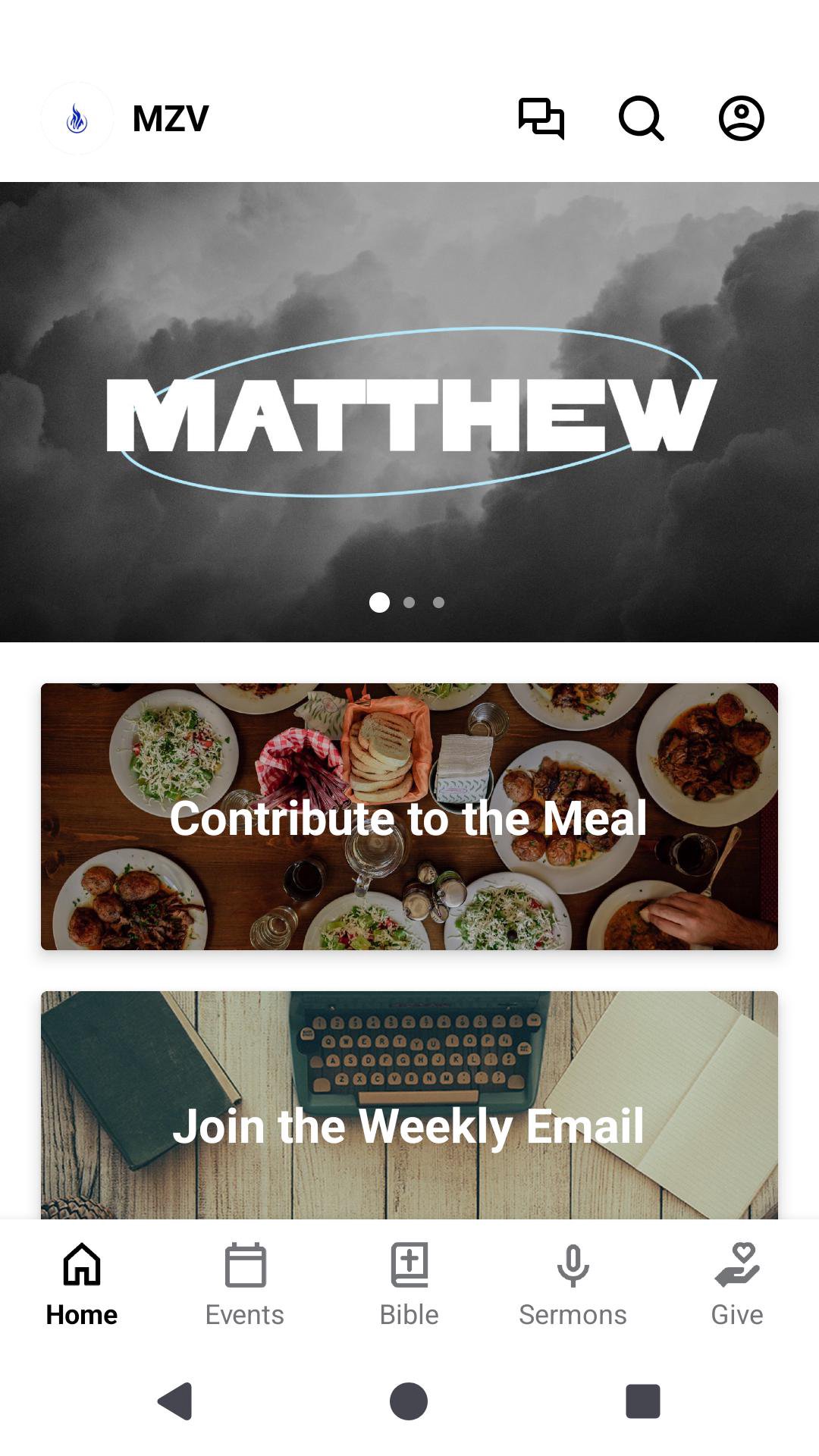Jump to the second banner slide dot

point(409,603)
